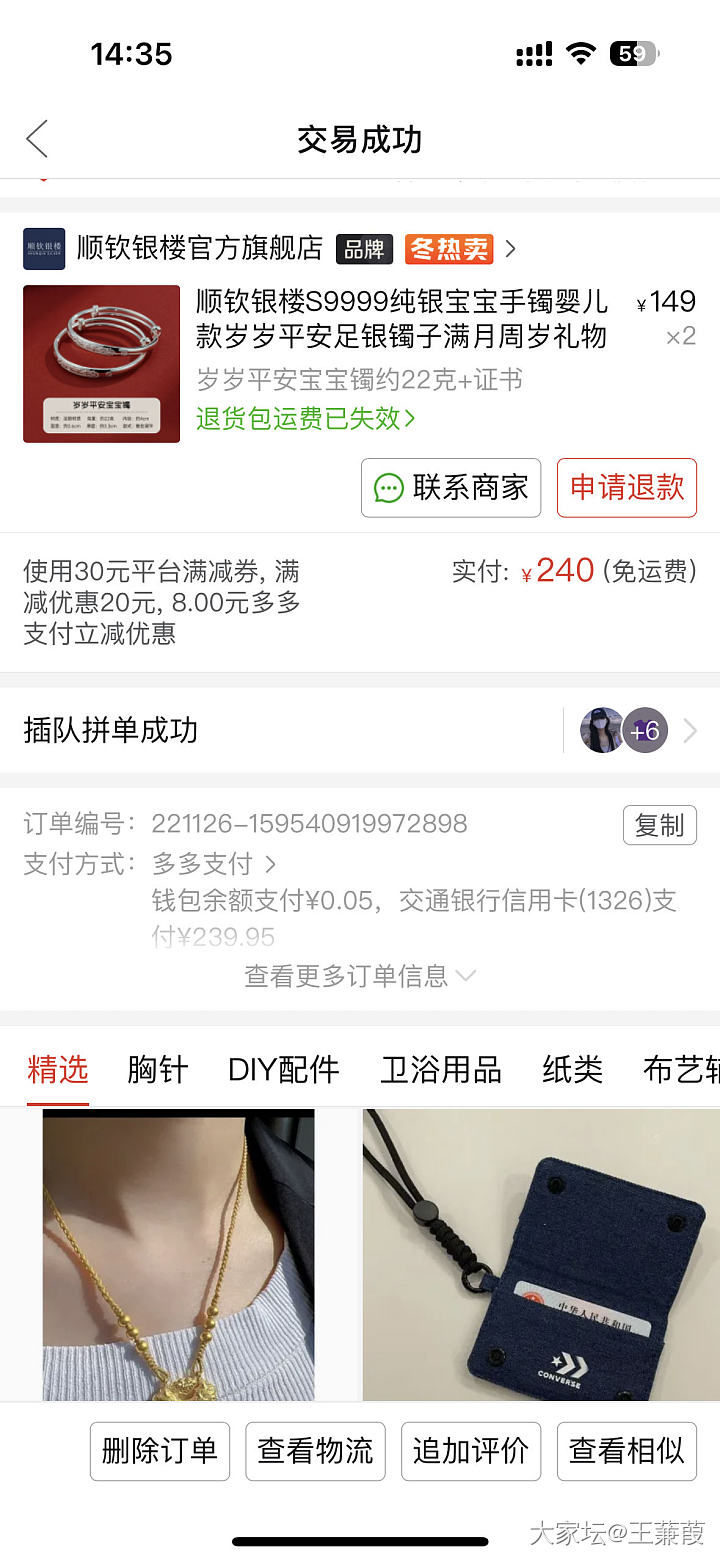Image resolution: width=720 pixels, height=1561 pixels.
Task: Open the 插队拼单成功 group details
Action: point(360,730)
